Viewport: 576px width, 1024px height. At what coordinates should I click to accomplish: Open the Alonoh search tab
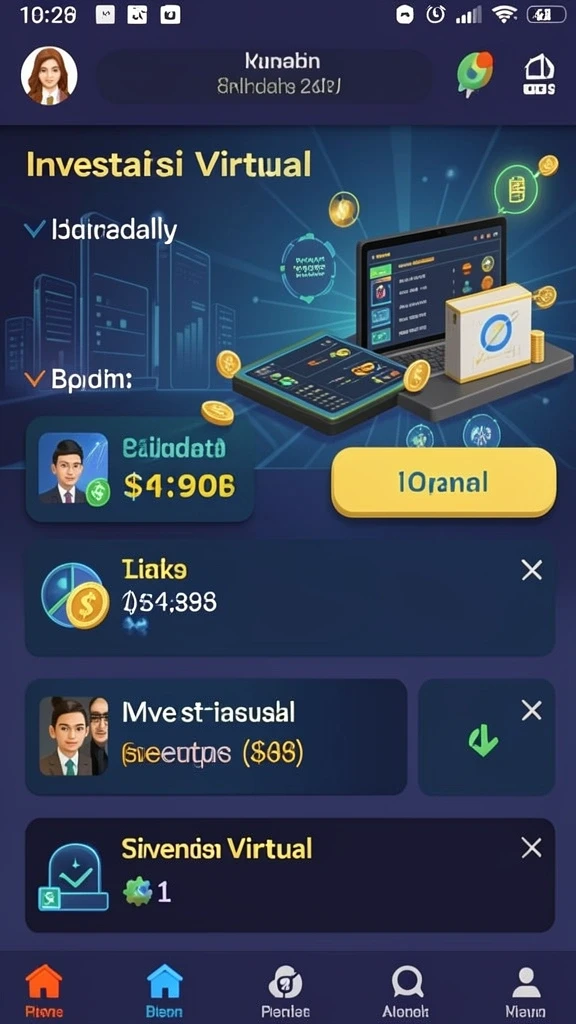coord(406,990)
